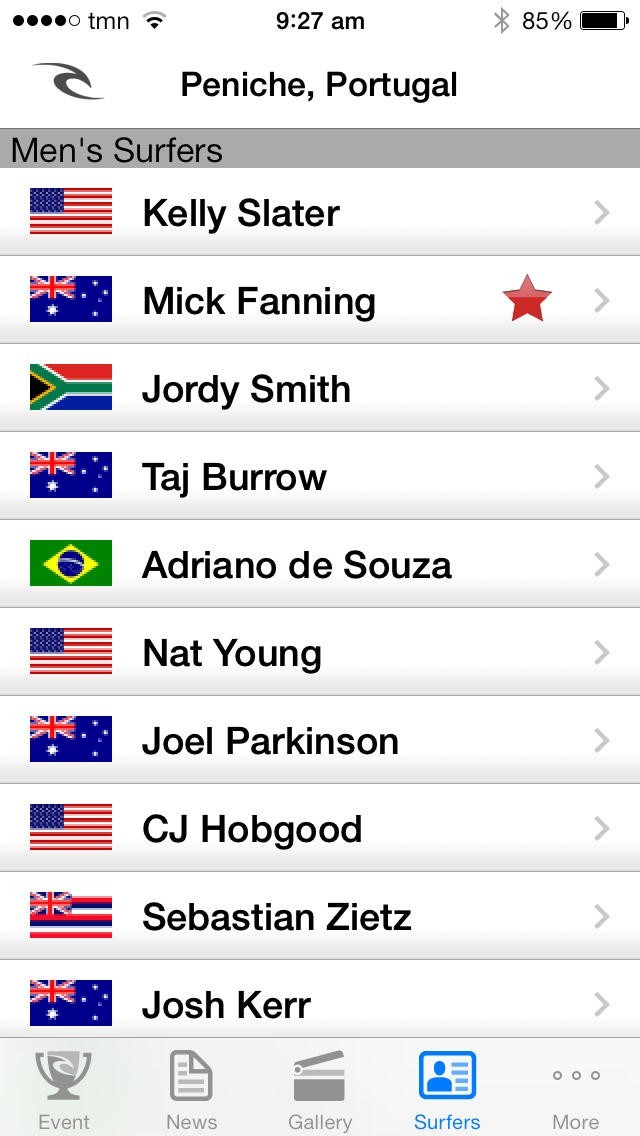Screen dimensions: 640x1136
Task: Open Mick Fanning's surfer profile
Action: pyautogui.click(x=320, y=300)
